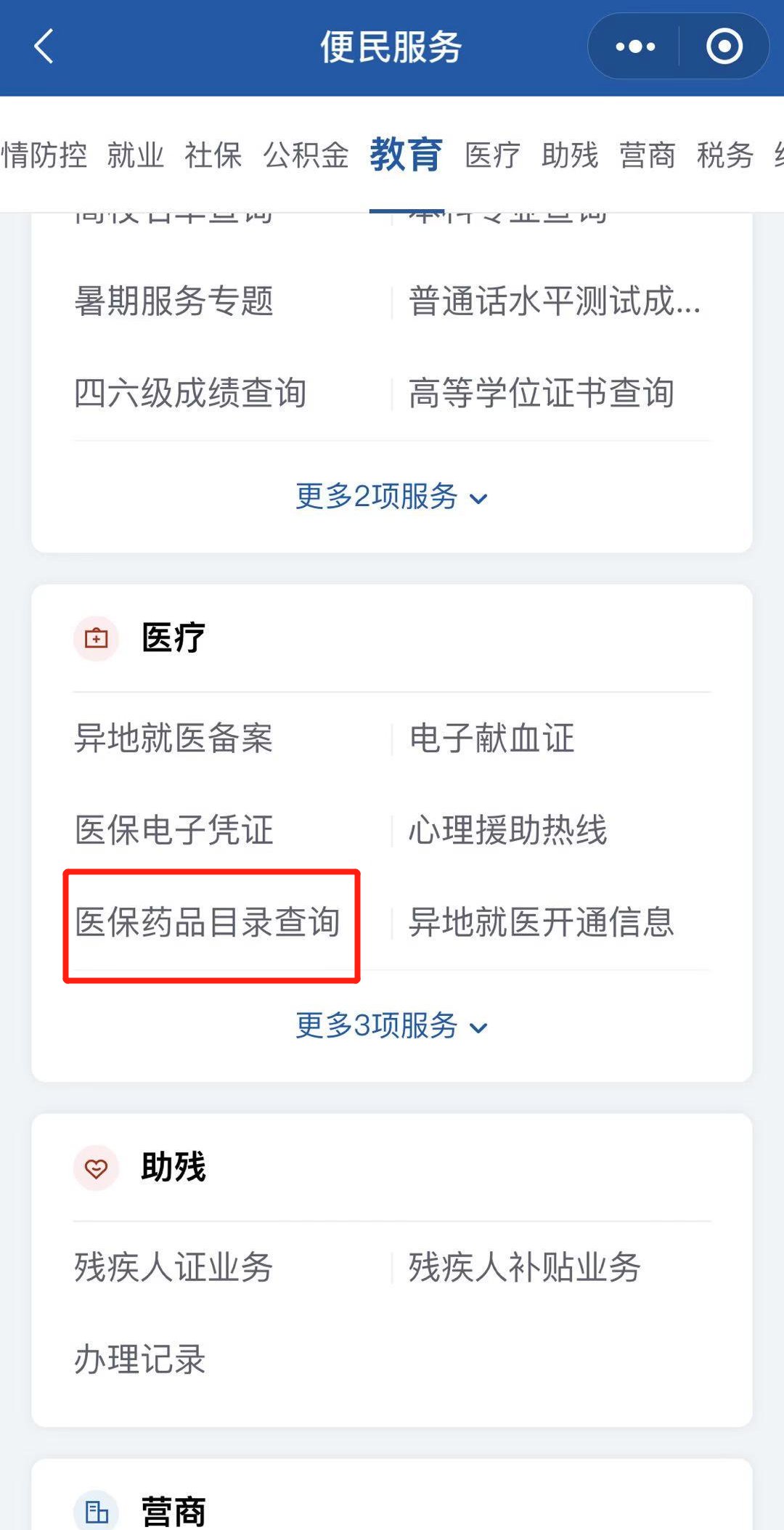Open 四六级成绩查询
Screen dimensions: 784x1530
(190, 394)
